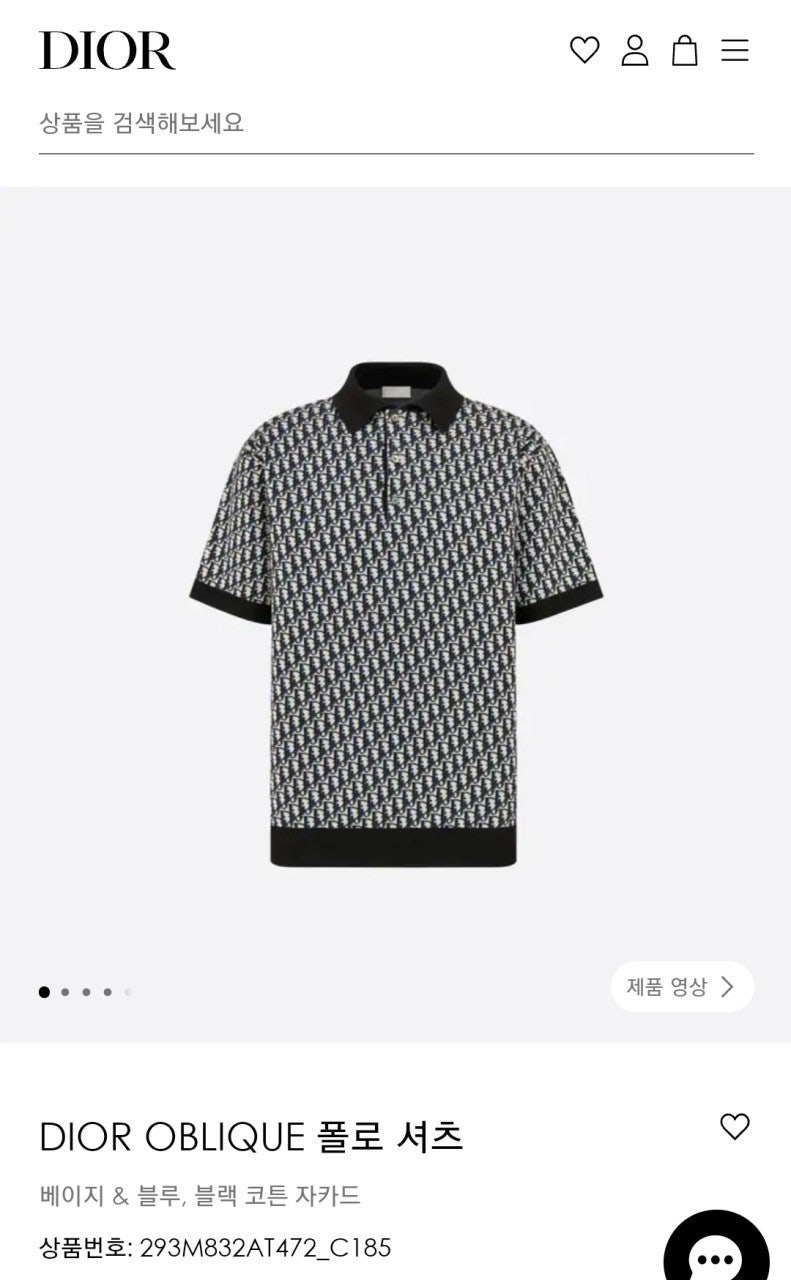Open the 제품 영상 product video

click(x=682, y=987)
